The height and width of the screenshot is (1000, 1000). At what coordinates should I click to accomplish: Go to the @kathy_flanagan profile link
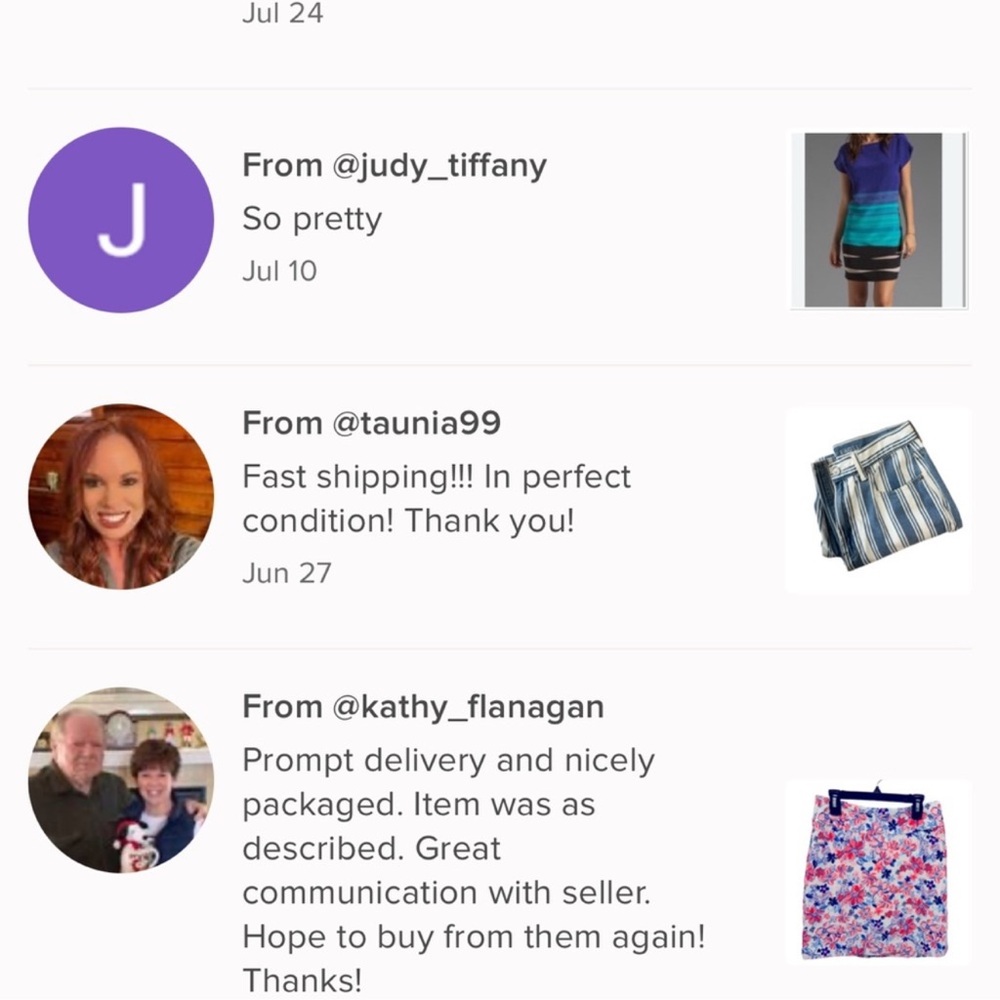click(x=468, y=707)
